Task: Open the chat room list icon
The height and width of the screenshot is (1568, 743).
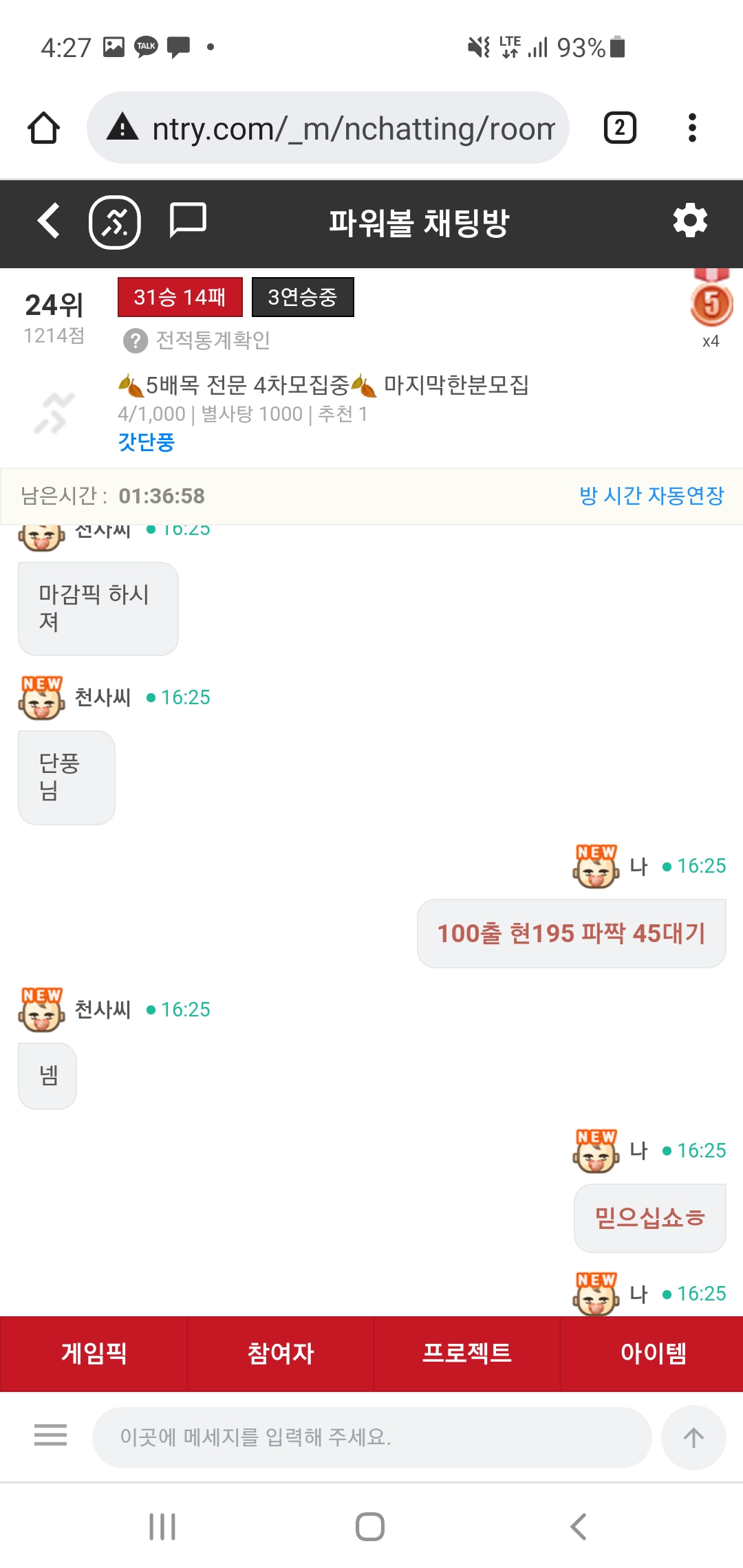Action: (x=188, y=220)
